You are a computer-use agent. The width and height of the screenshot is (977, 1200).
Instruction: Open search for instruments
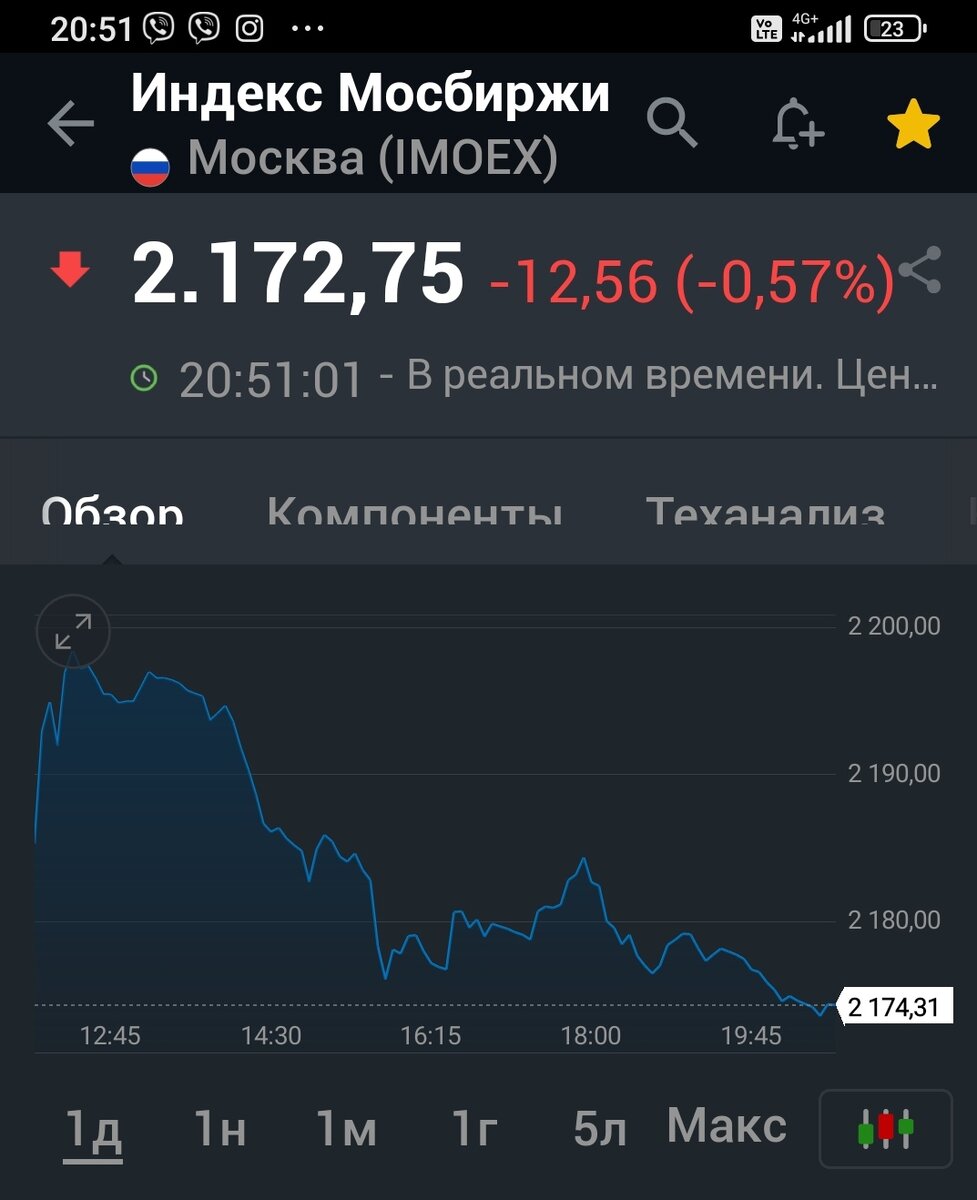click(x=671, y=122)
